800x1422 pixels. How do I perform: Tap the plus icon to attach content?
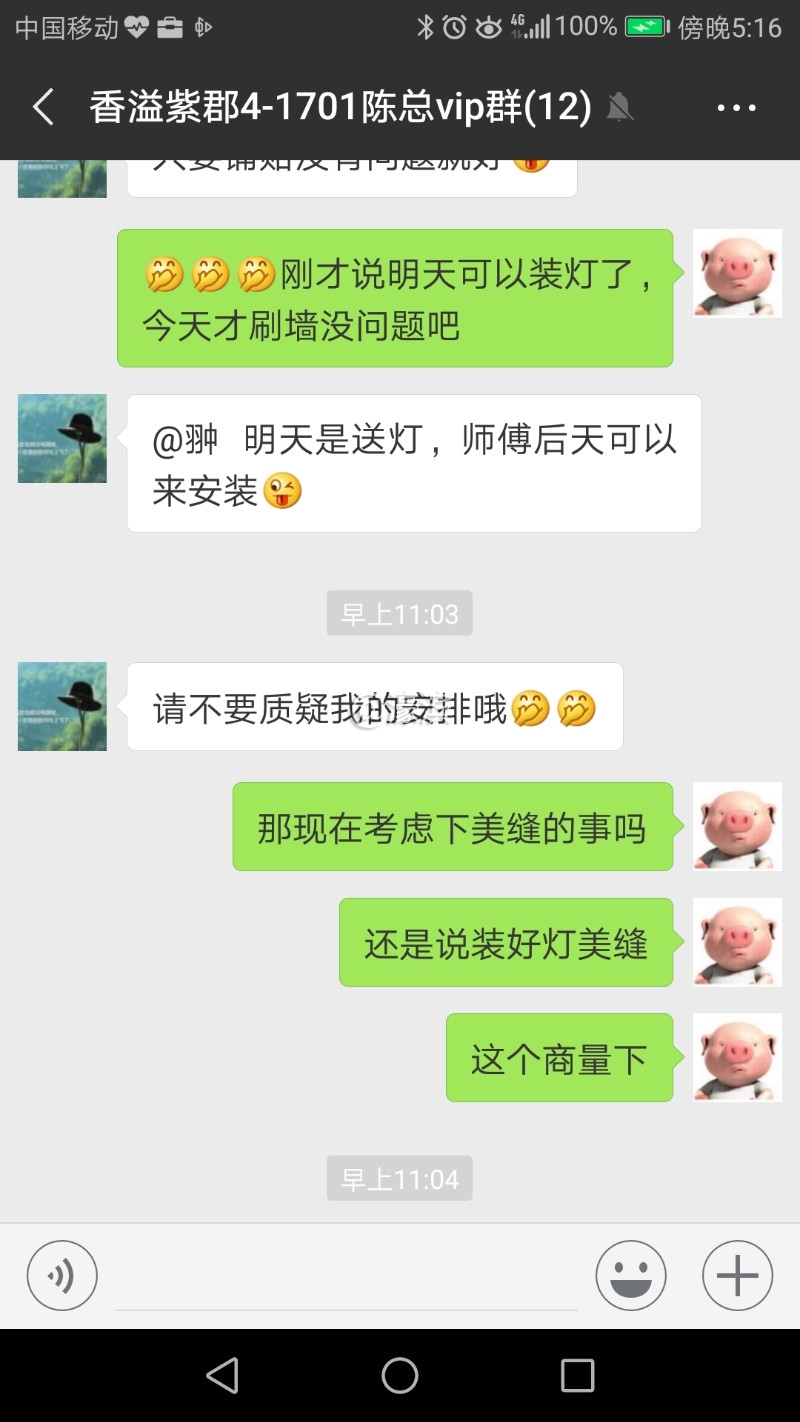click(737, 1275)
